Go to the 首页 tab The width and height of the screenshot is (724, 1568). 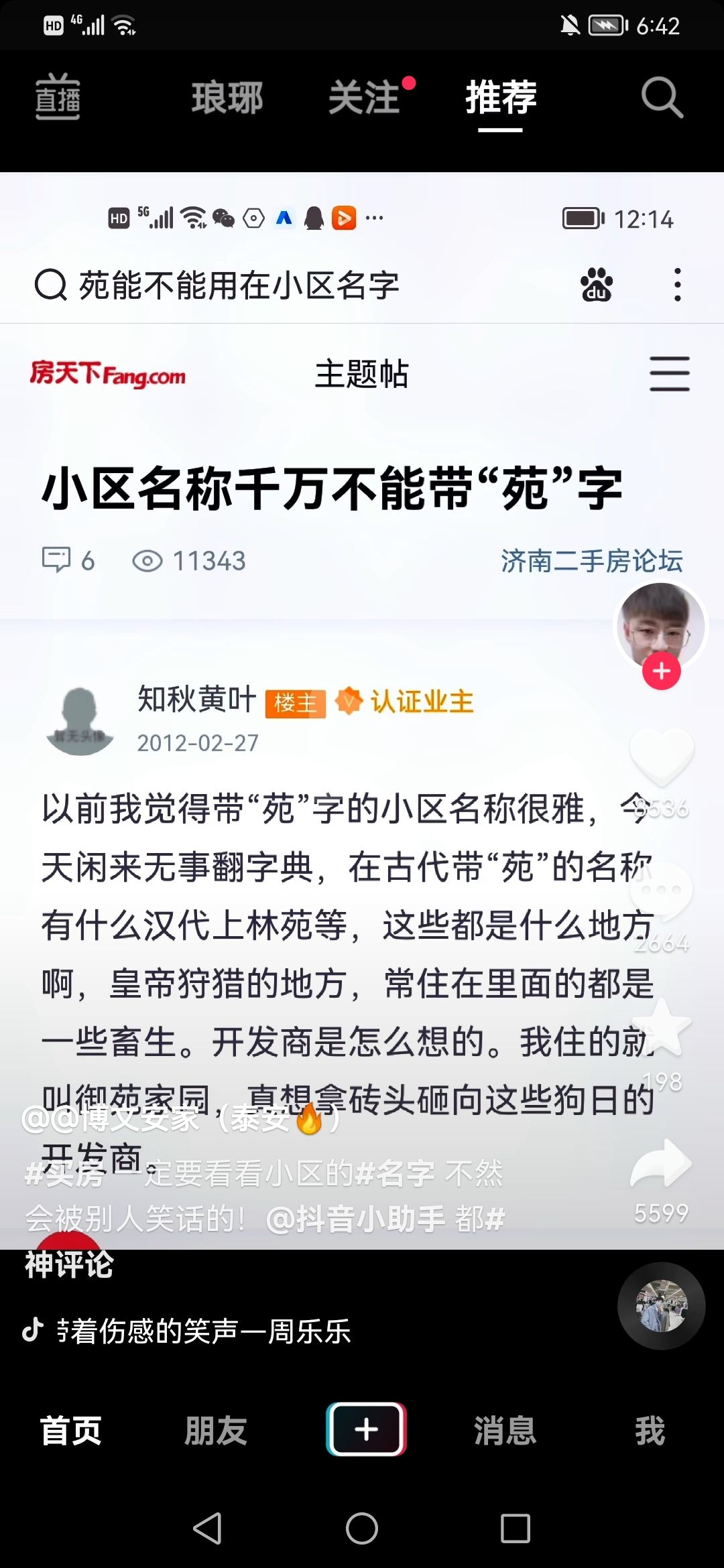[71, 1431]
